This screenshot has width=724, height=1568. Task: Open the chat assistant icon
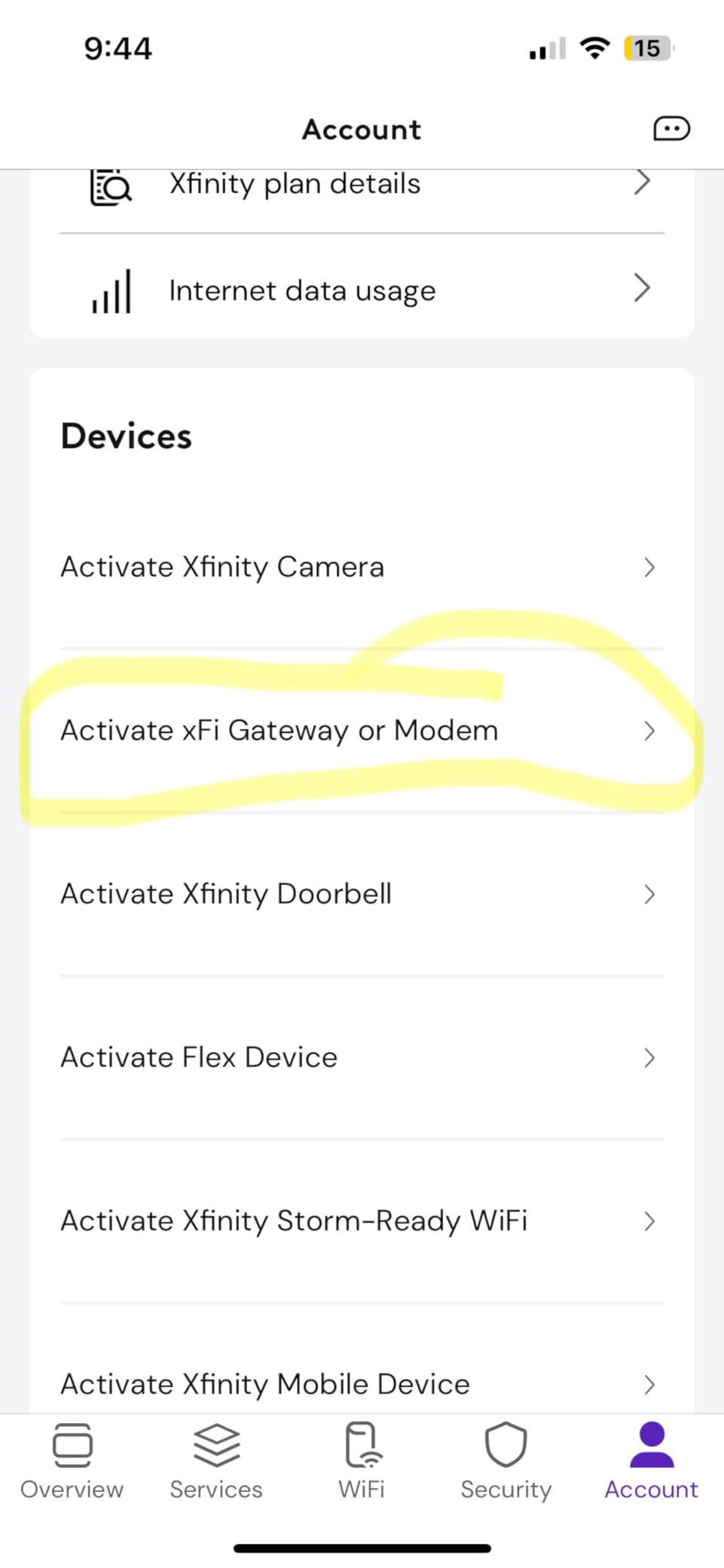671,129
